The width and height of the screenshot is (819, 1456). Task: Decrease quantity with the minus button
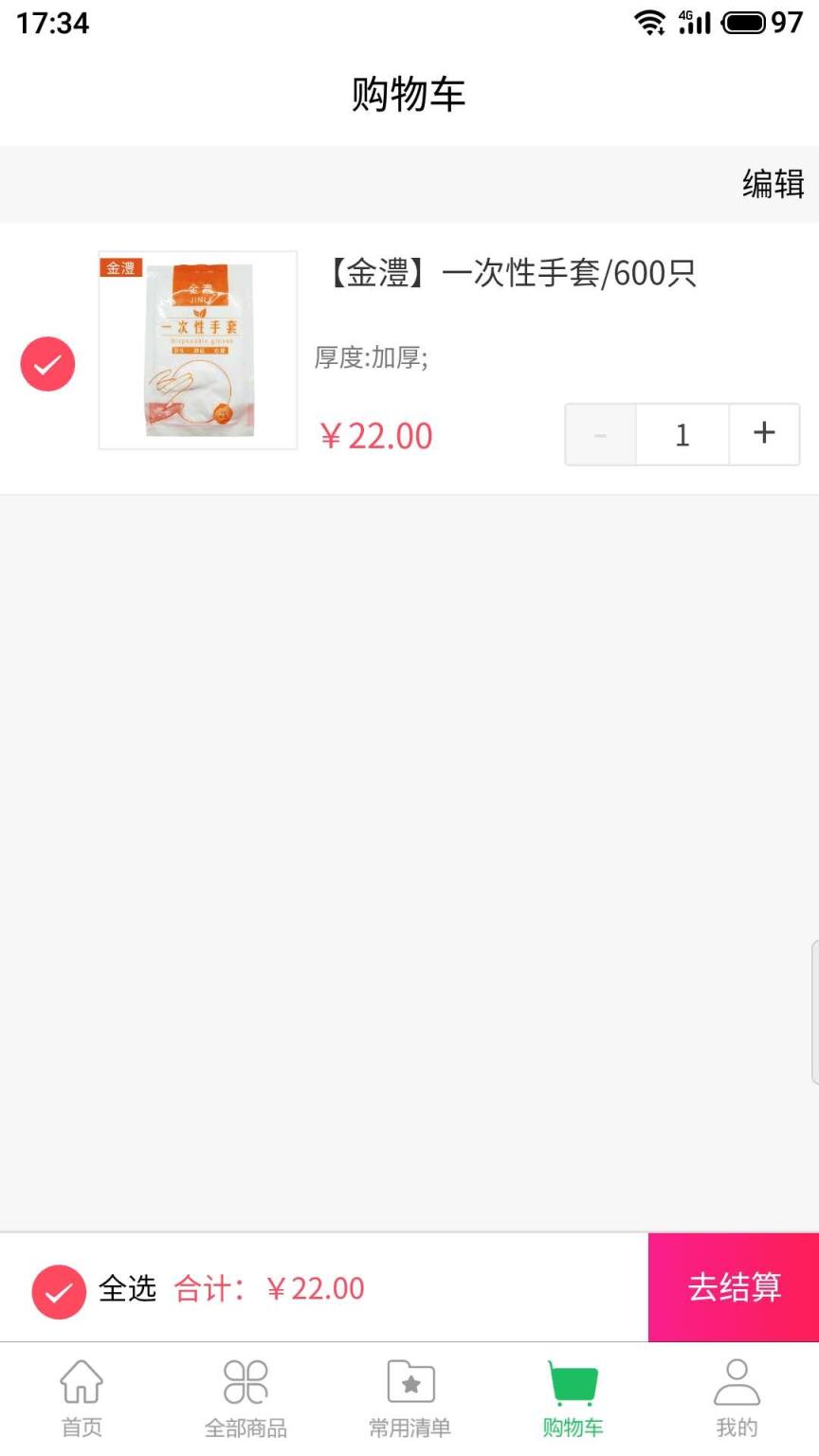600,433
